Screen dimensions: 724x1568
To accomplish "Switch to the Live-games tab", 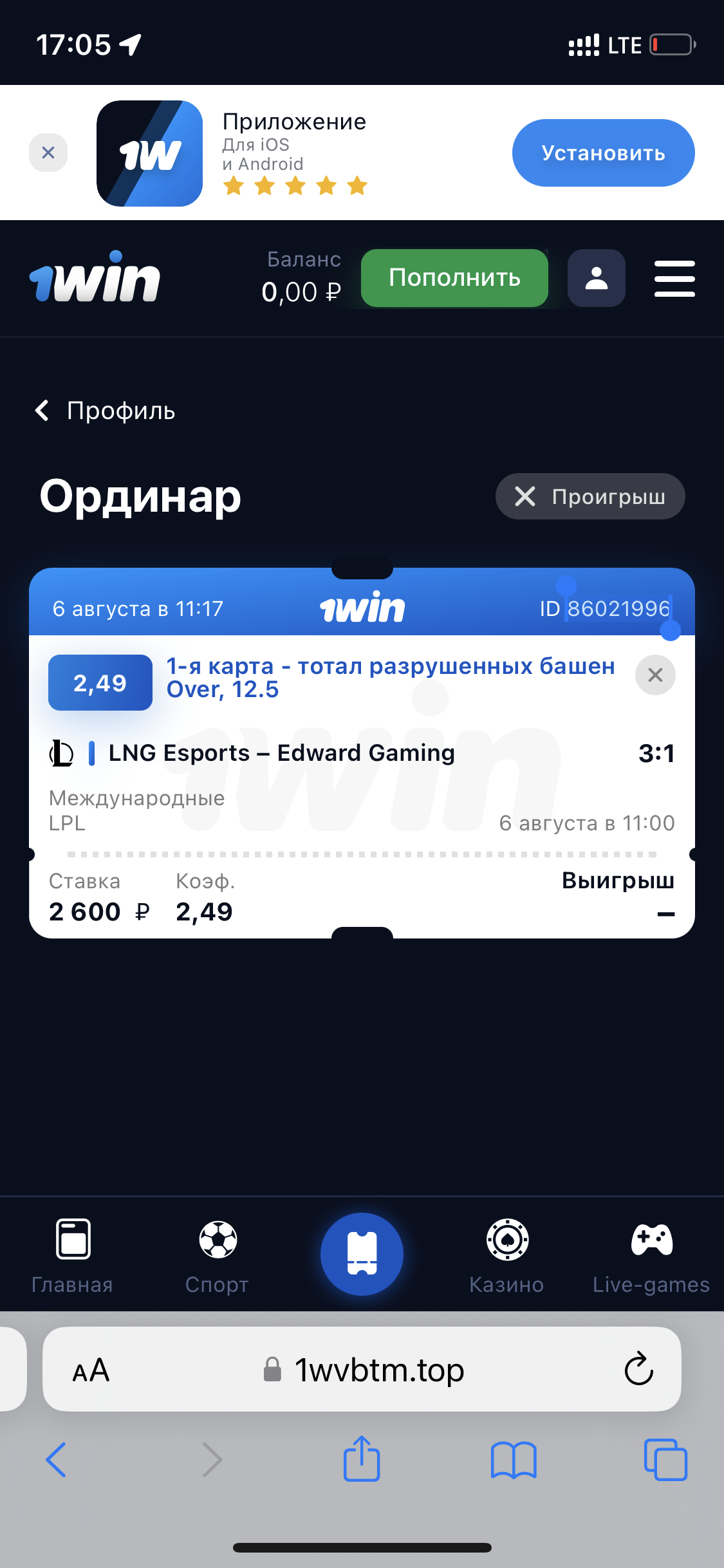I will (651, 1255).
